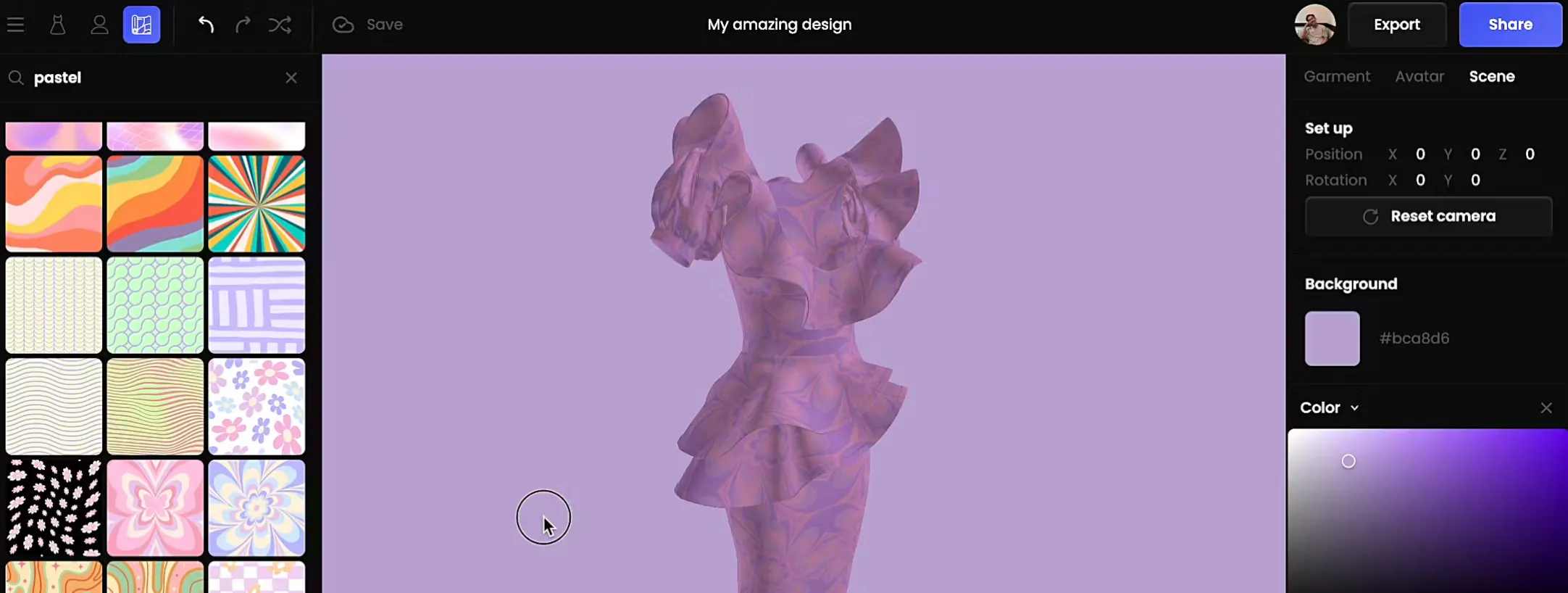Reset camera position

coord(1428,216)
